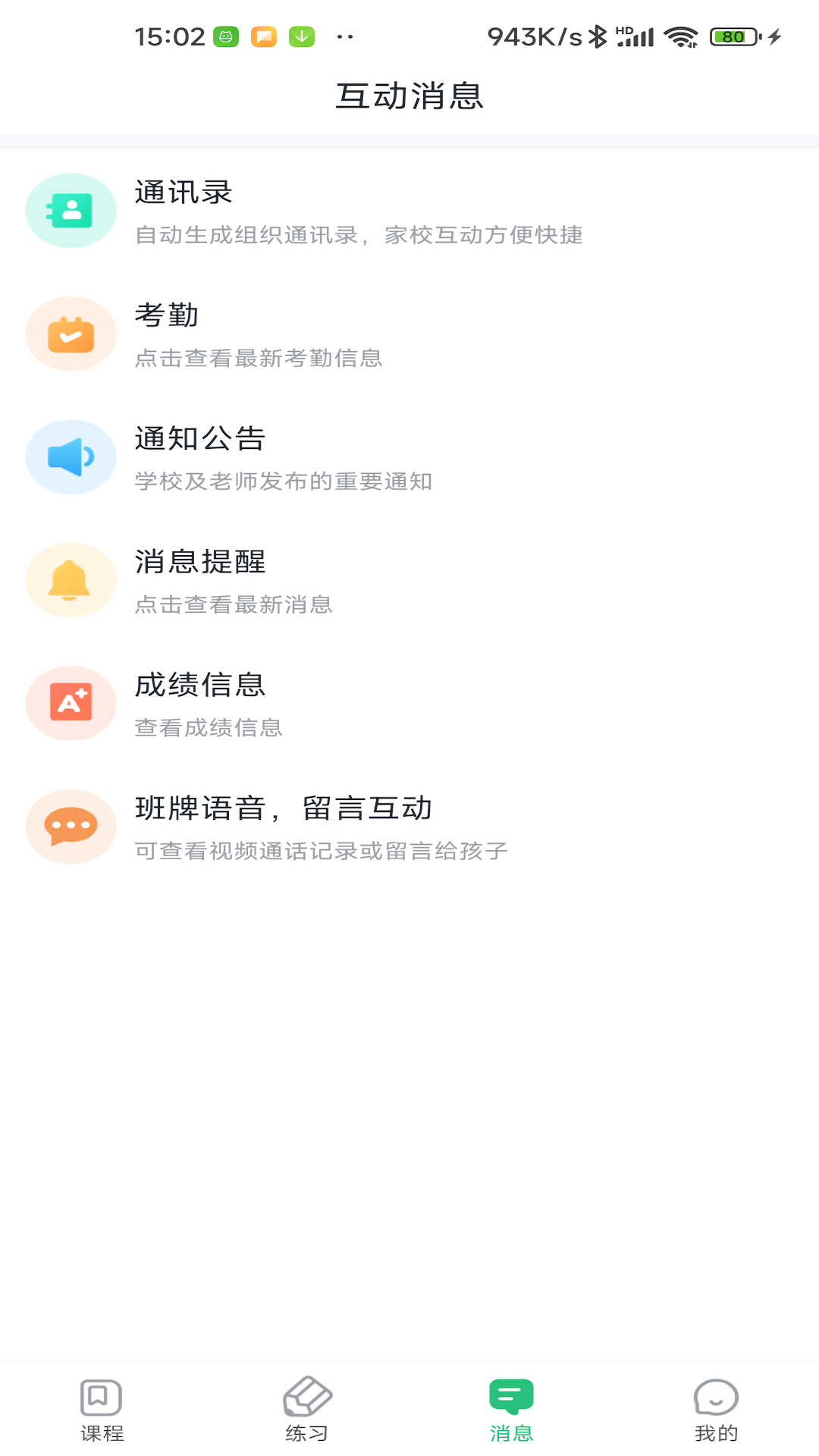Open the 通讯录 contacts icon
The height and width of the screenshot is (1456, 819).
click(x=71, y=210)
